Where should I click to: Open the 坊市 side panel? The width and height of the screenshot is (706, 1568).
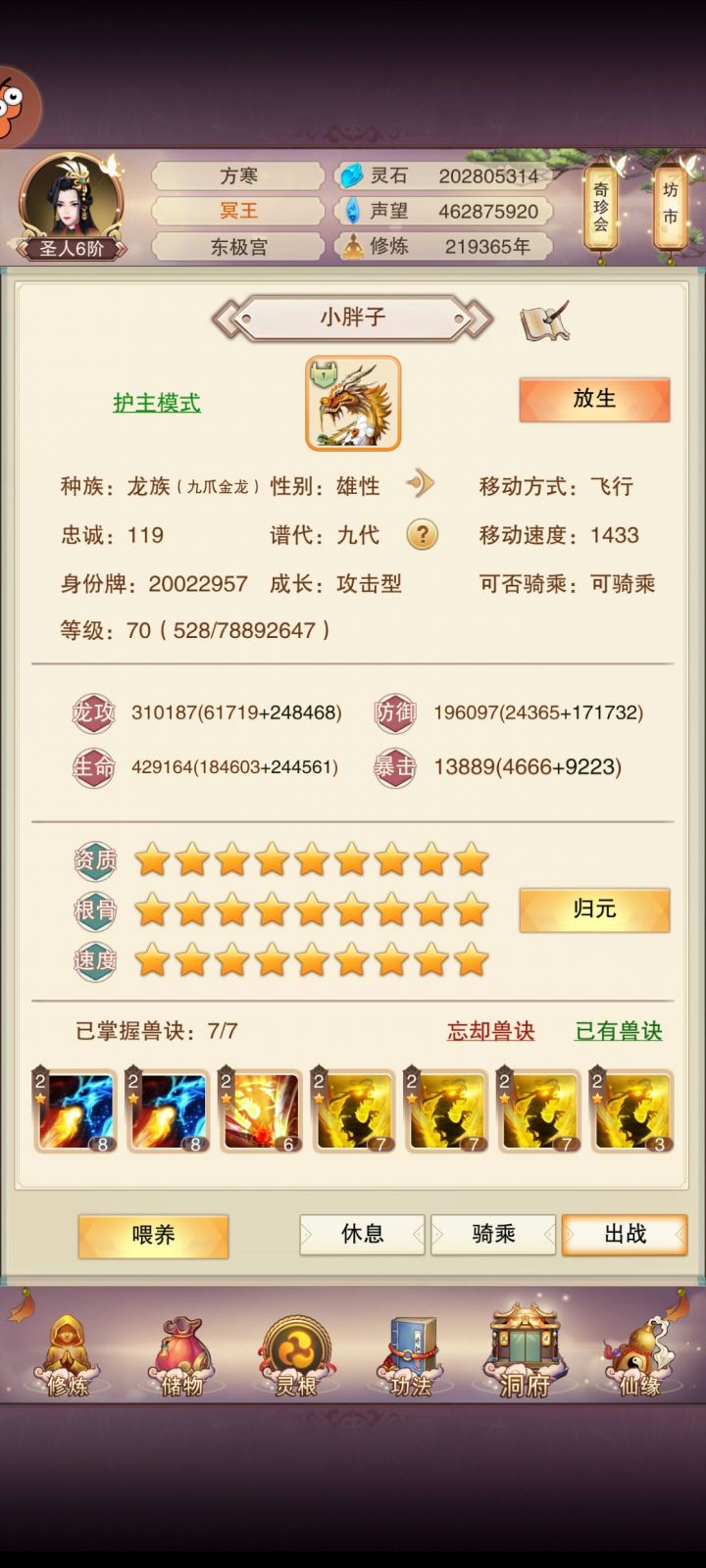(670, 208)
